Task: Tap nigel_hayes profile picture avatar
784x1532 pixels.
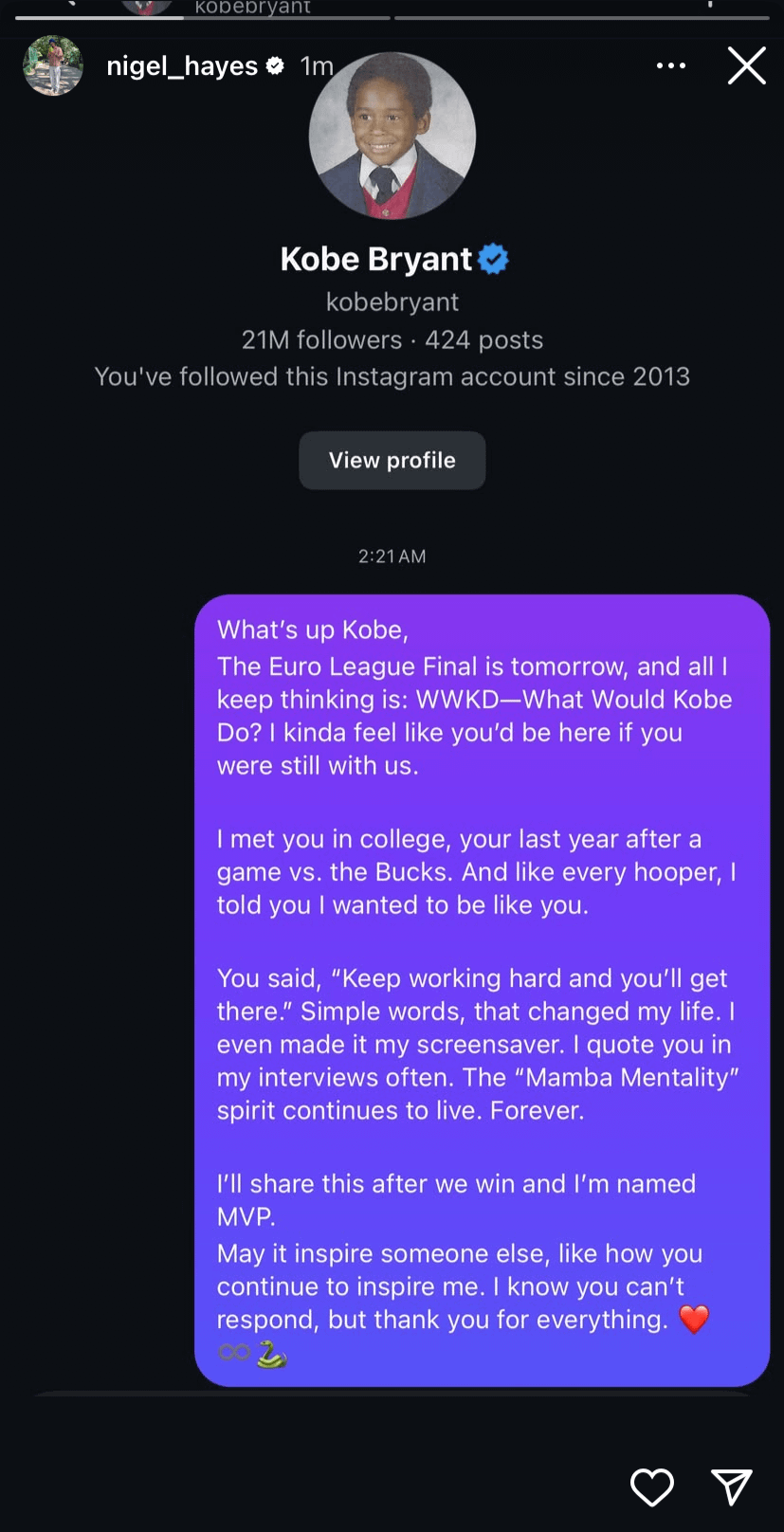Action: point(53,65)
